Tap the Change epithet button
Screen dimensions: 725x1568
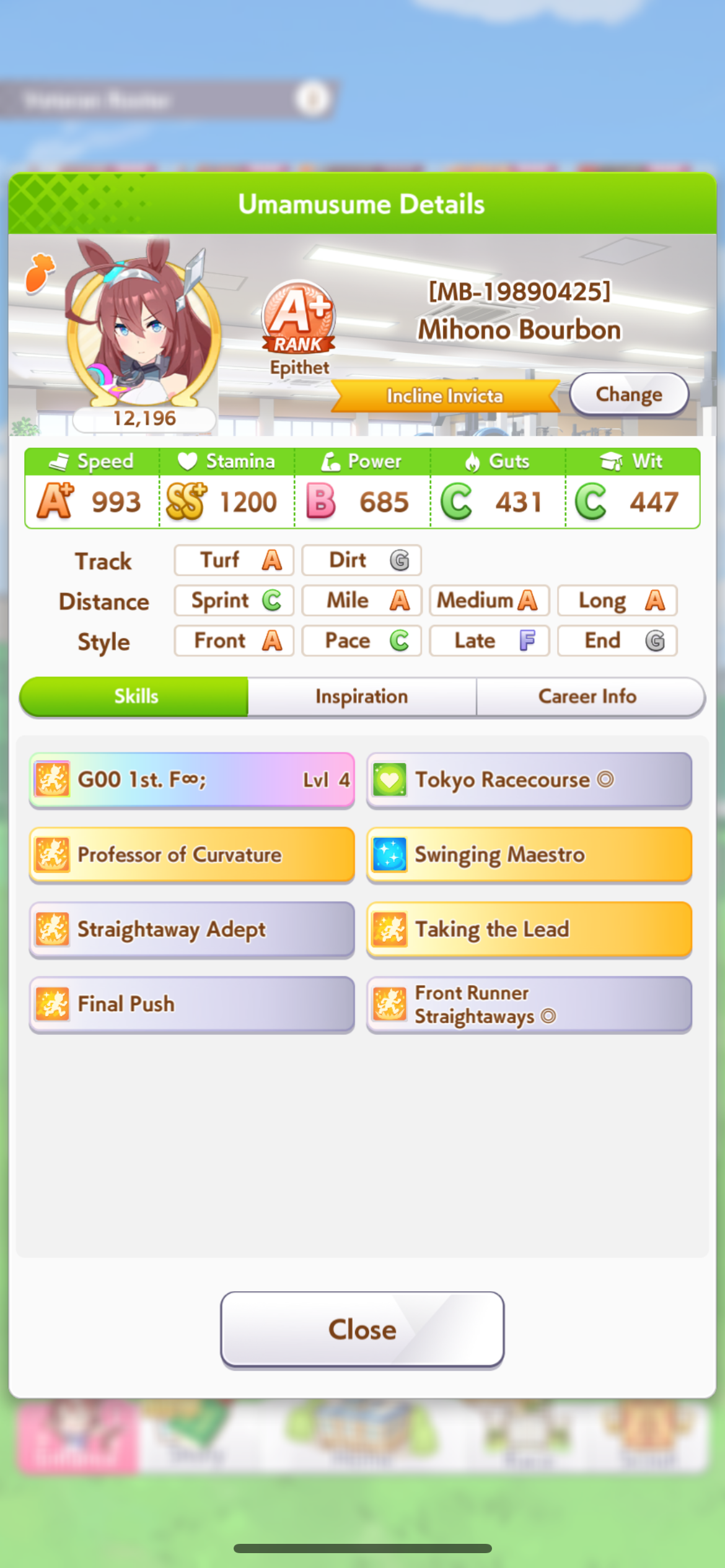click(628, 394)
